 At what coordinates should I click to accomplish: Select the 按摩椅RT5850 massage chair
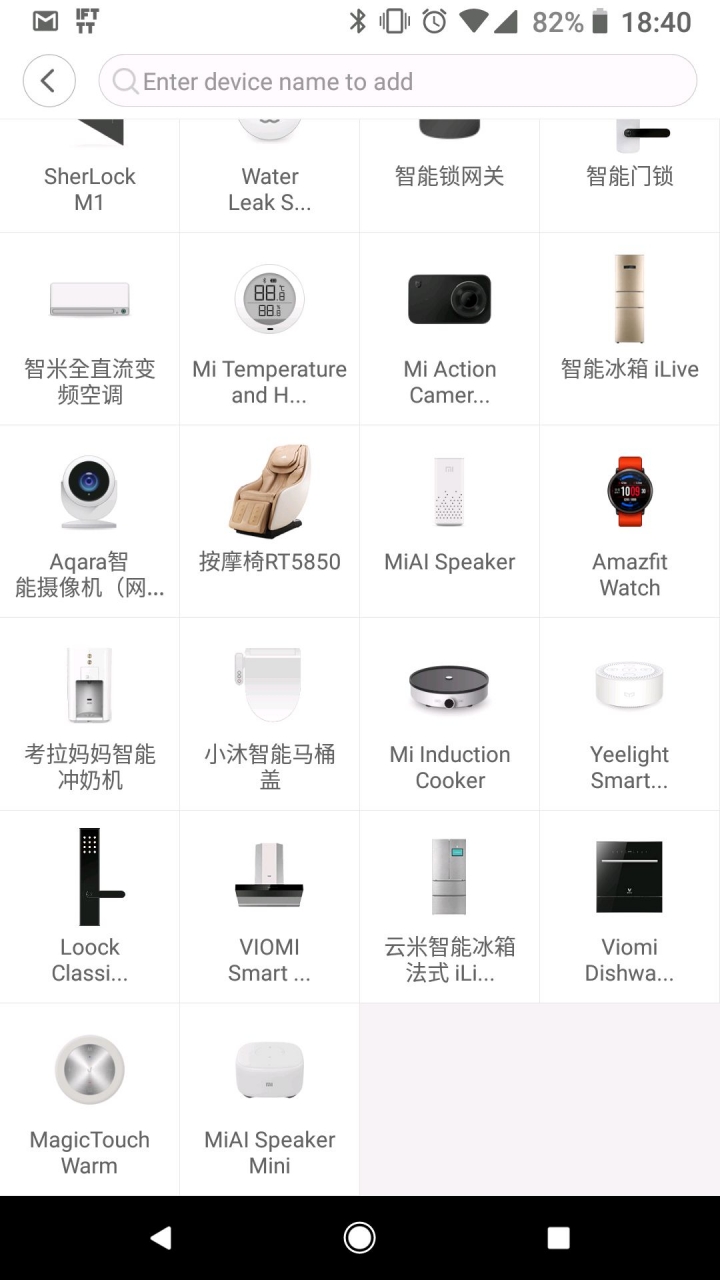(270, 521)
